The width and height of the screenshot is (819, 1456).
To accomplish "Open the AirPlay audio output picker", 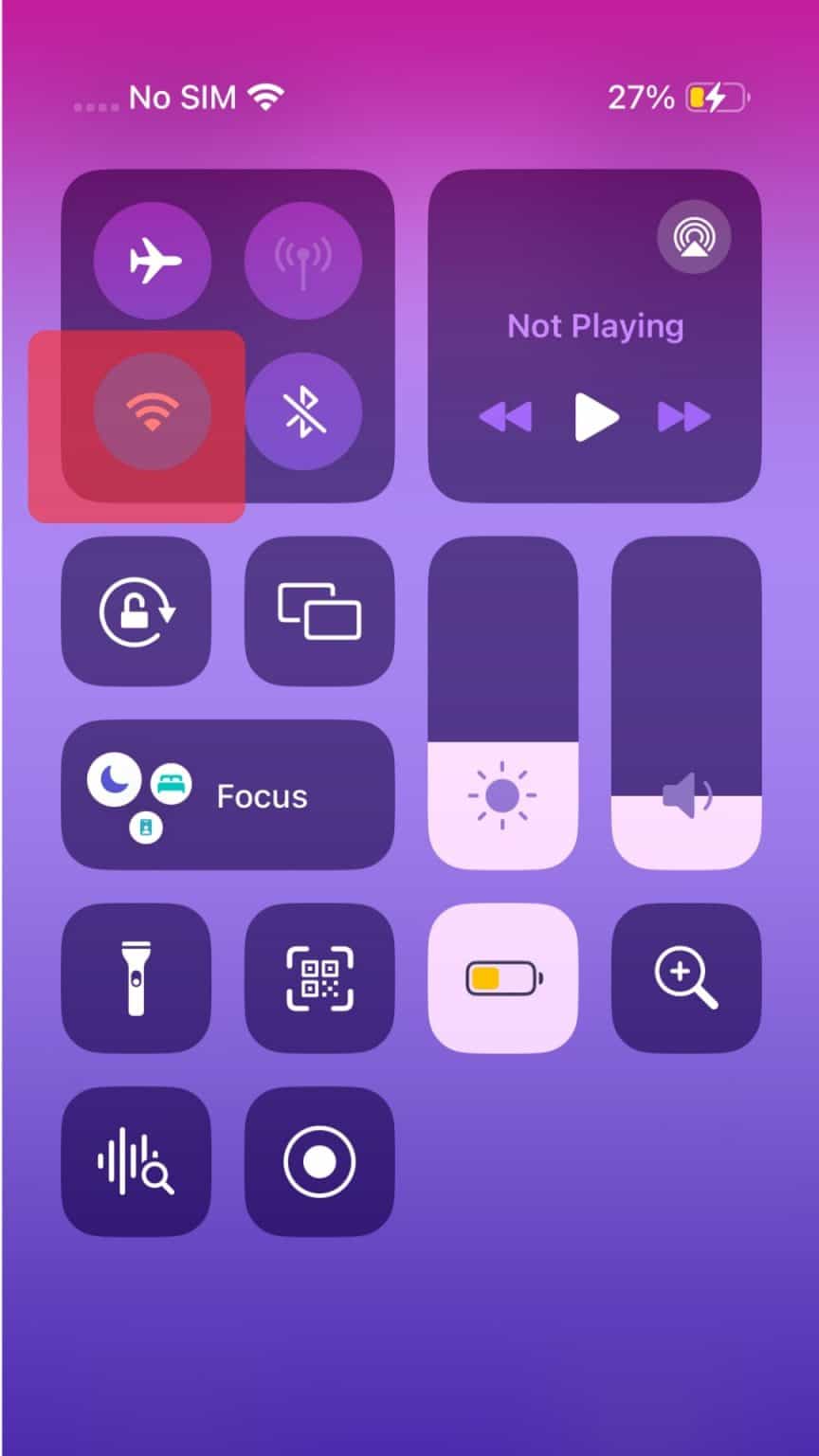I will pyautogui.click(x=694, y=239).
